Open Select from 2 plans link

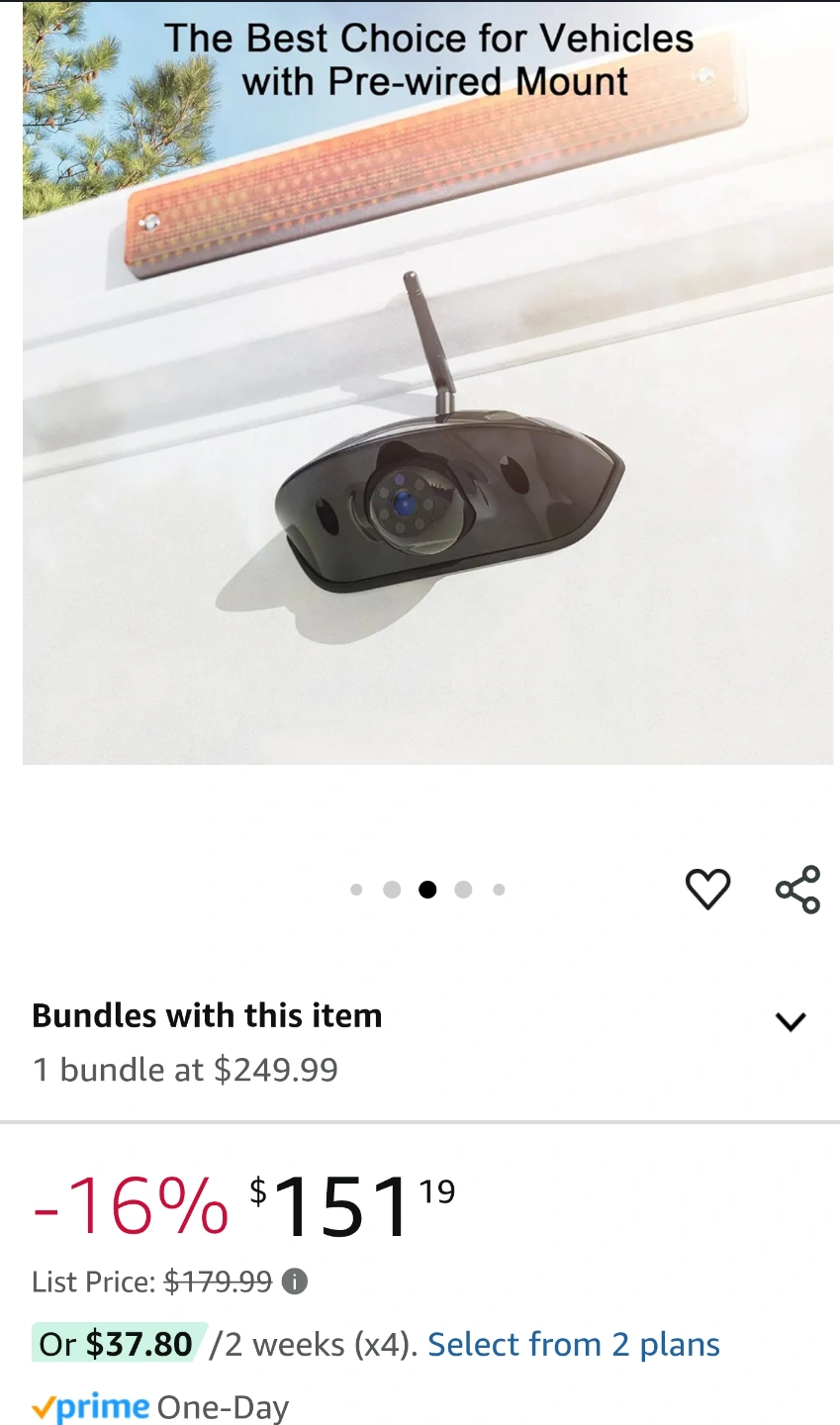[x=574, y=1344]
